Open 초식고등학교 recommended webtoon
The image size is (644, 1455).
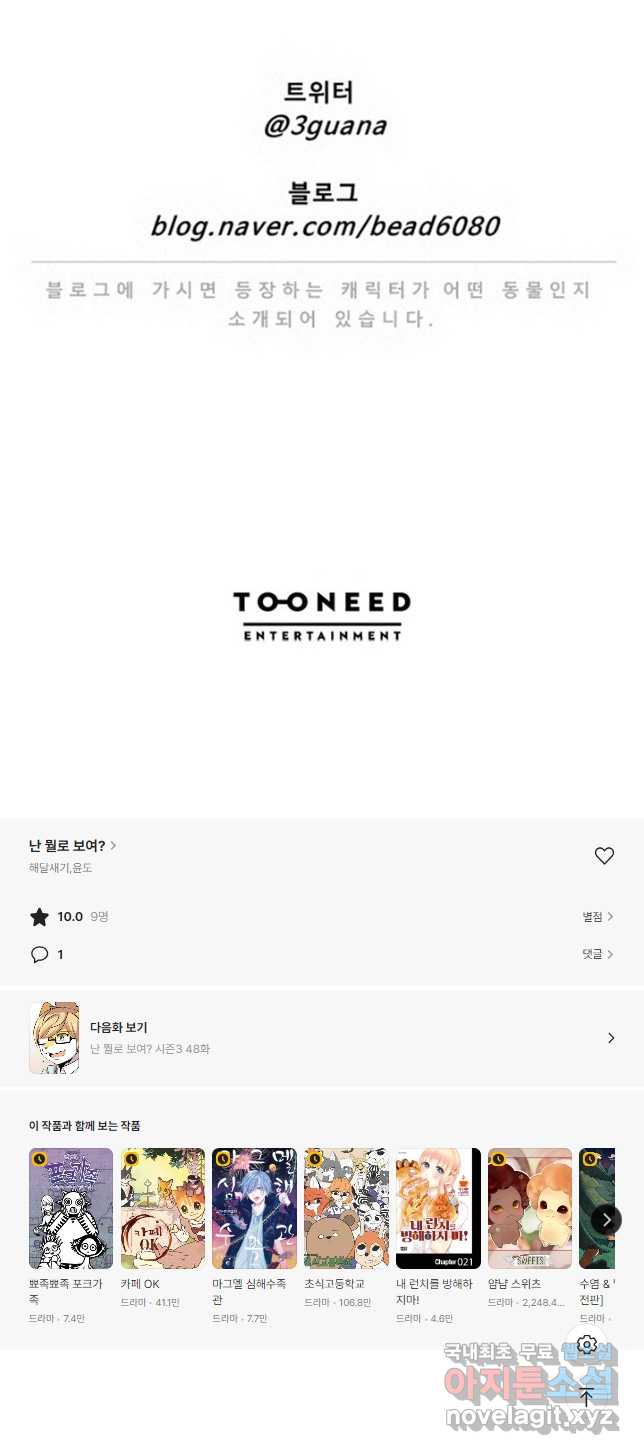pos(346,1208)
